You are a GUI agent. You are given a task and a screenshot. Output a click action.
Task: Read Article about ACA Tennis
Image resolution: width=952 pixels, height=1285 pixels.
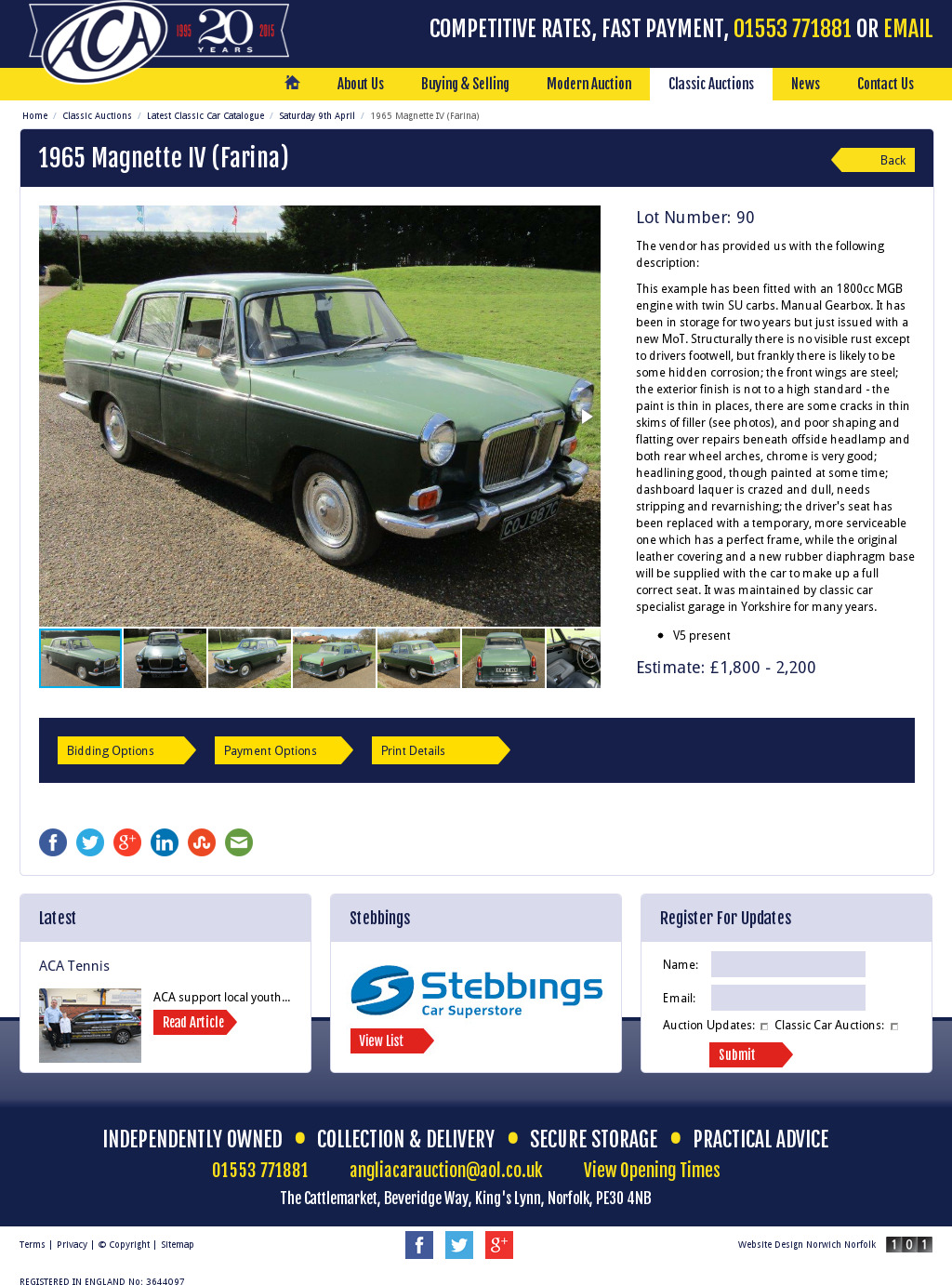click(193, 1023)
